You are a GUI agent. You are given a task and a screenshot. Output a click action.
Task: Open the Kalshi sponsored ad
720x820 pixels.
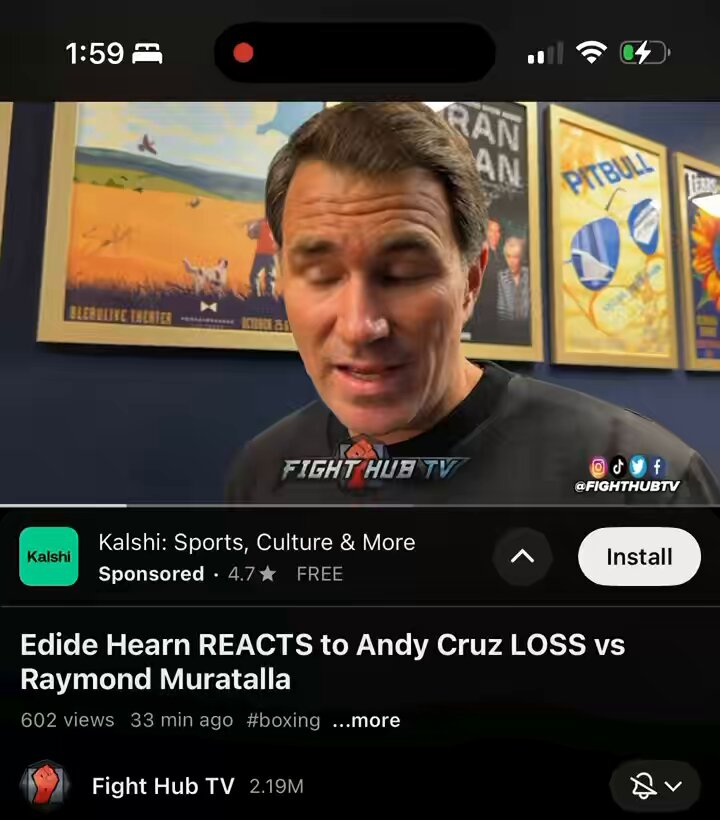point(257,556)
